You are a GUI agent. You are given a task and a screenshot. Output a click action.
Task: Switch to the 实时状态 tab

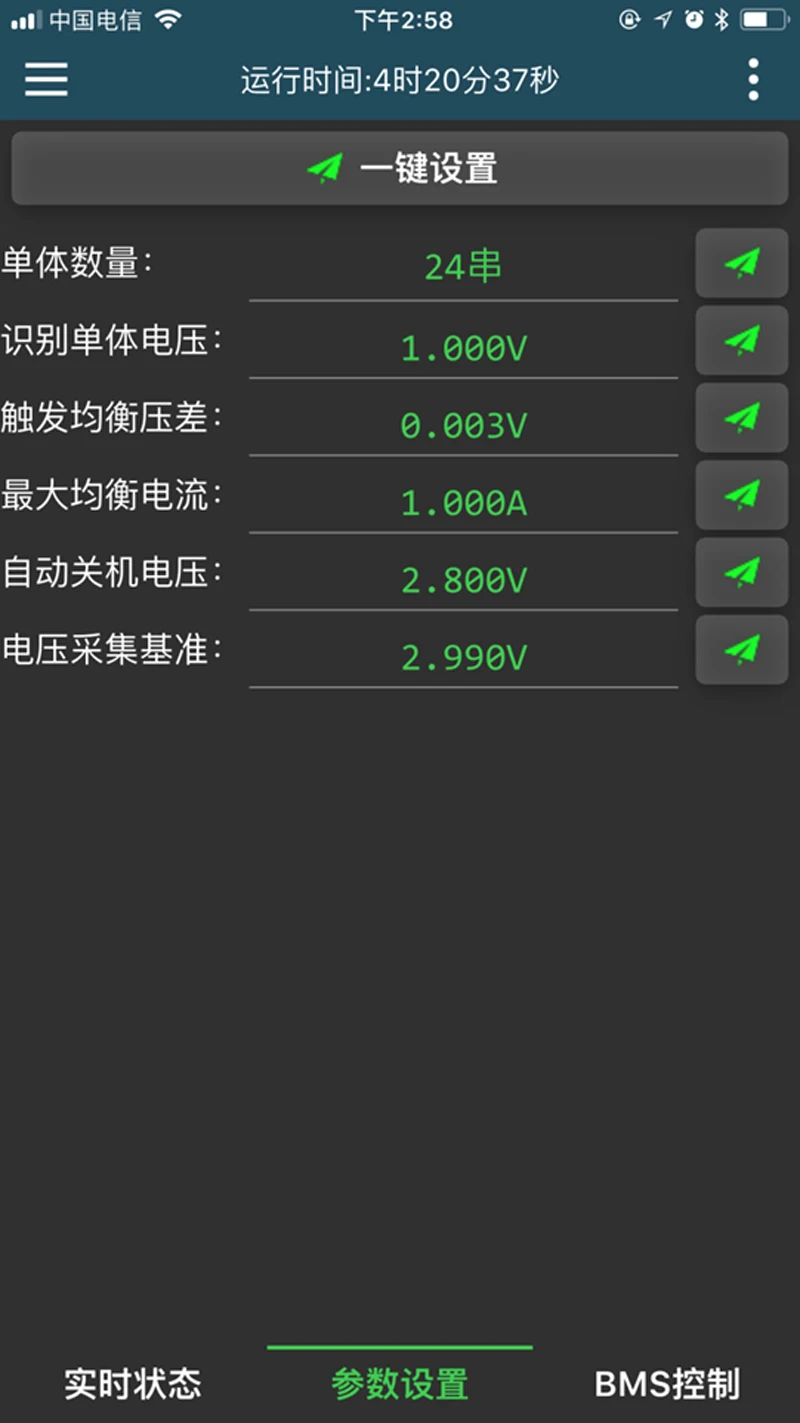(x=133, y=1384)
